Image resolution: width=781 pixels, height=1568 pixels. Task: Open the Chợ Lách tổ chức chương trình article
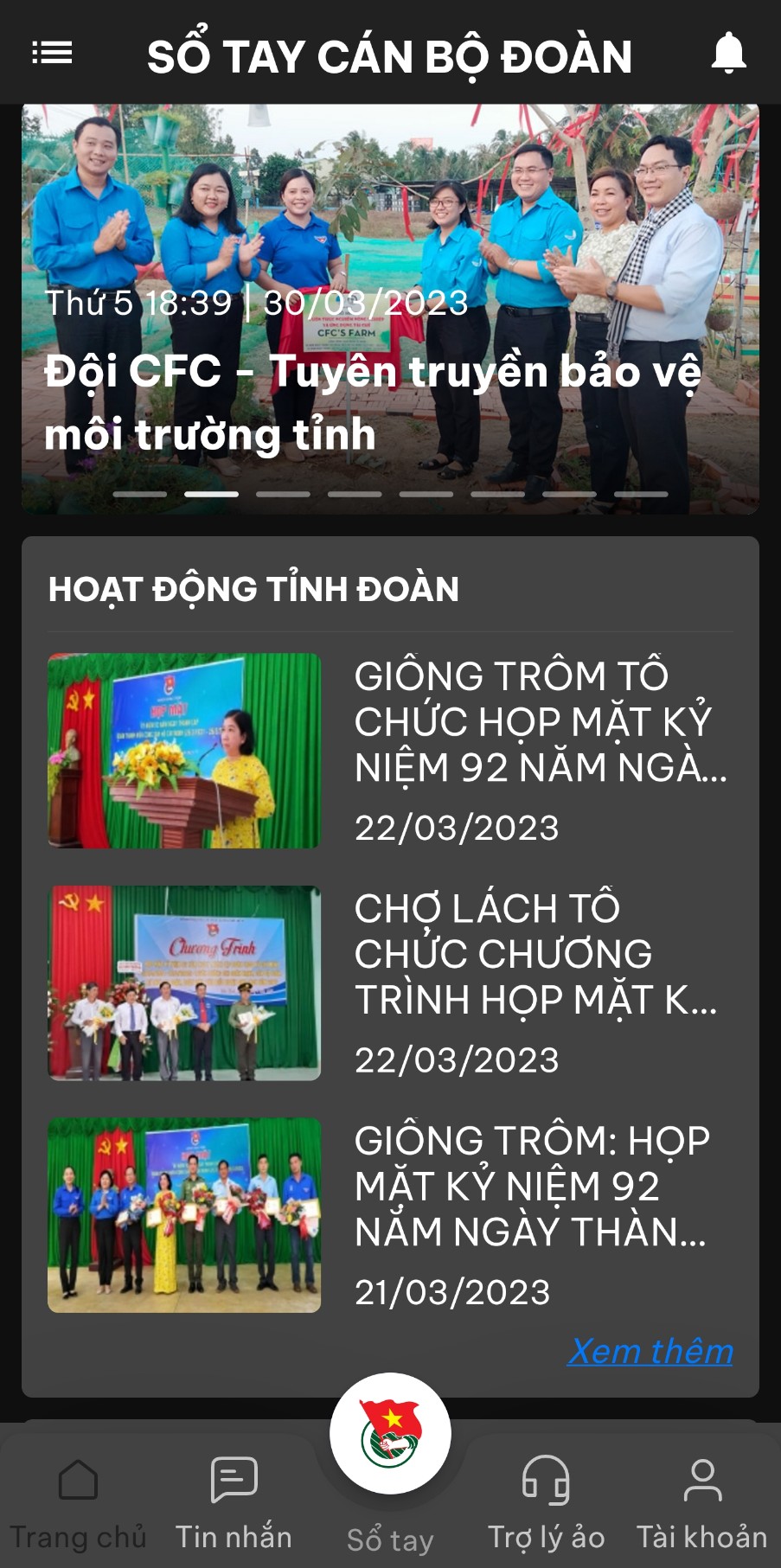click(389, 982)
